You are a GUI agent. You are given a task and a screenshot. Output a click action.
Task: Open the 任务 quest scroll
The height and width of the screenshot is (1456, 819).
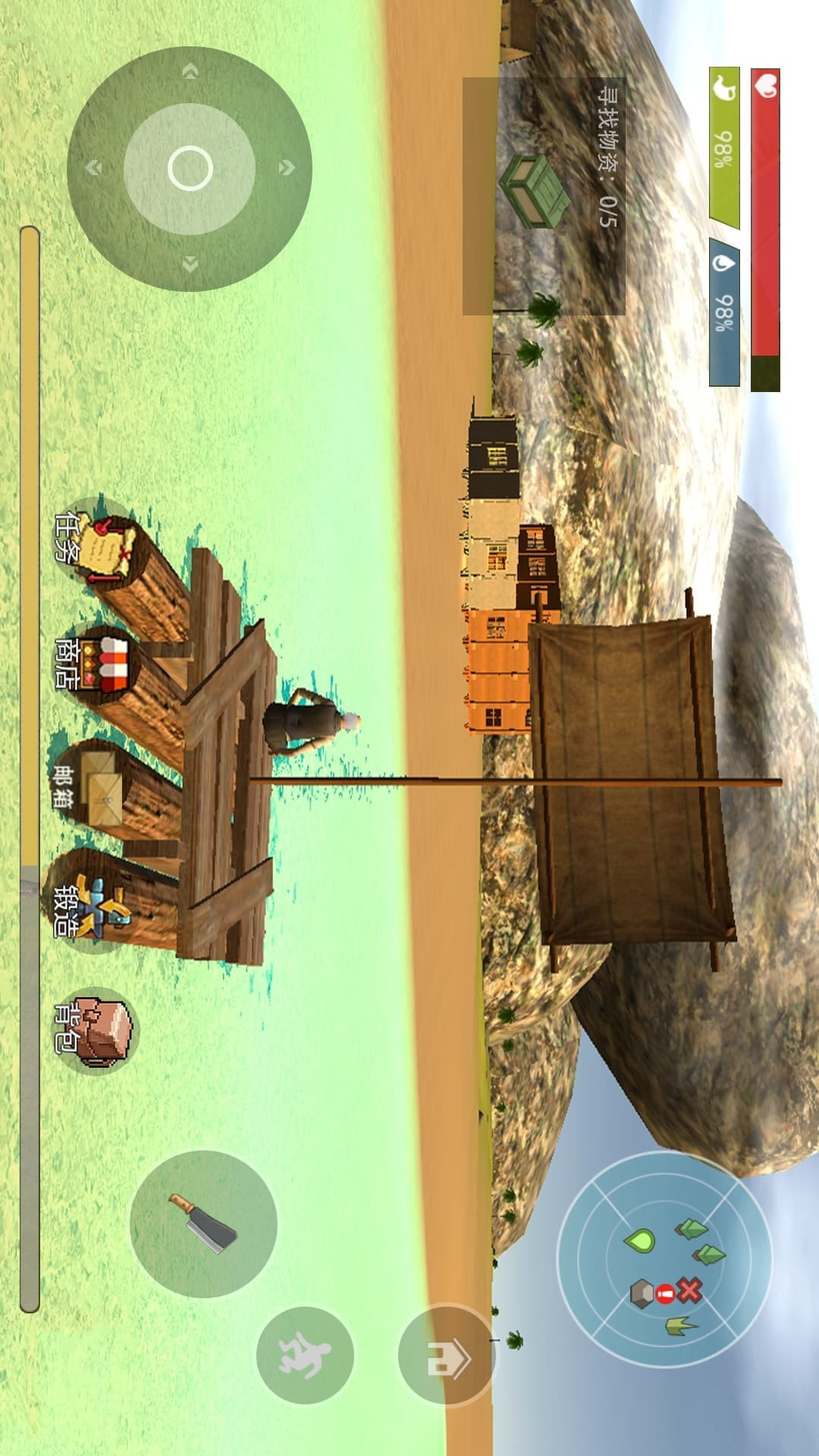coord(96,540)
